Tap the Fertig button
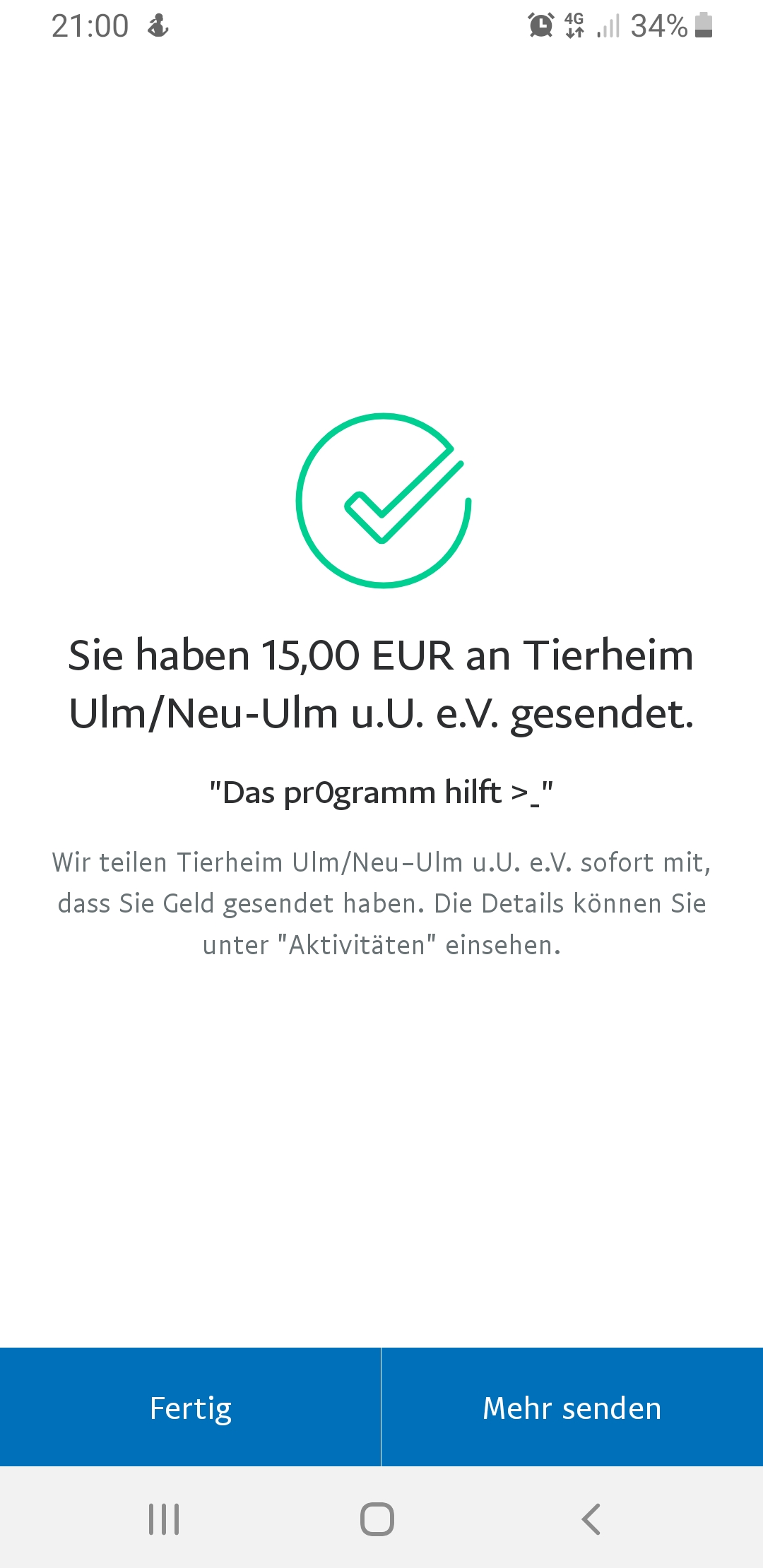The width and height of the screenshot is (763, 1568). (190, 1407)
